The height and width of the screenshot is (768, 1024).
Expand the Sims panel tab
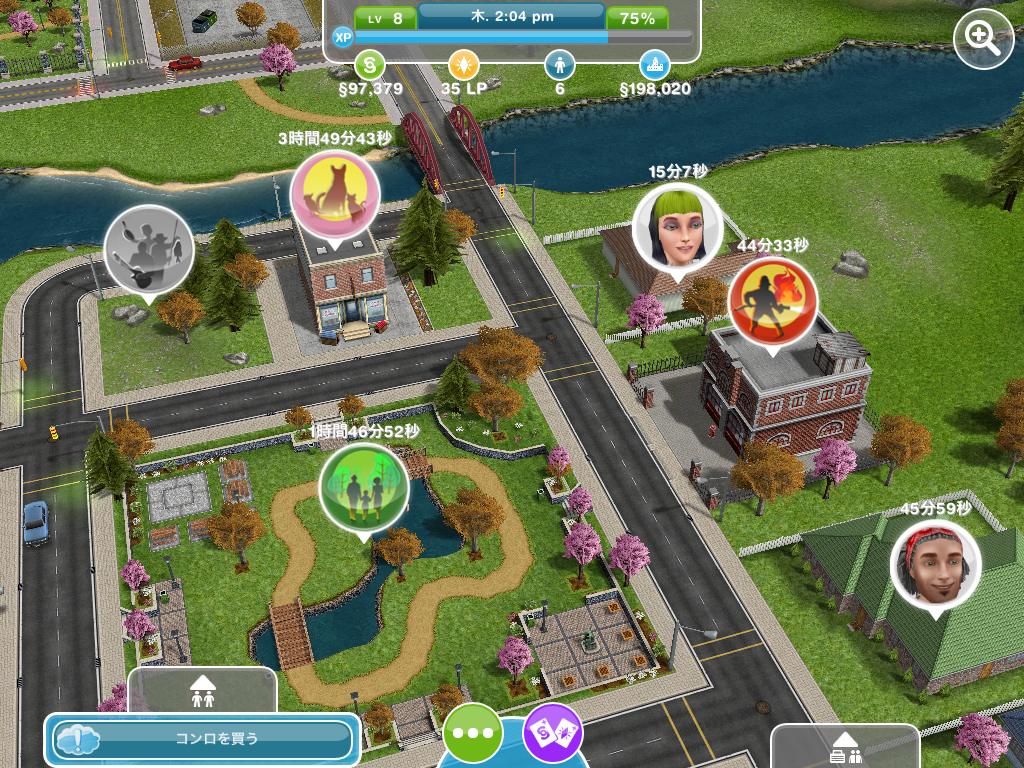[203, 690]
